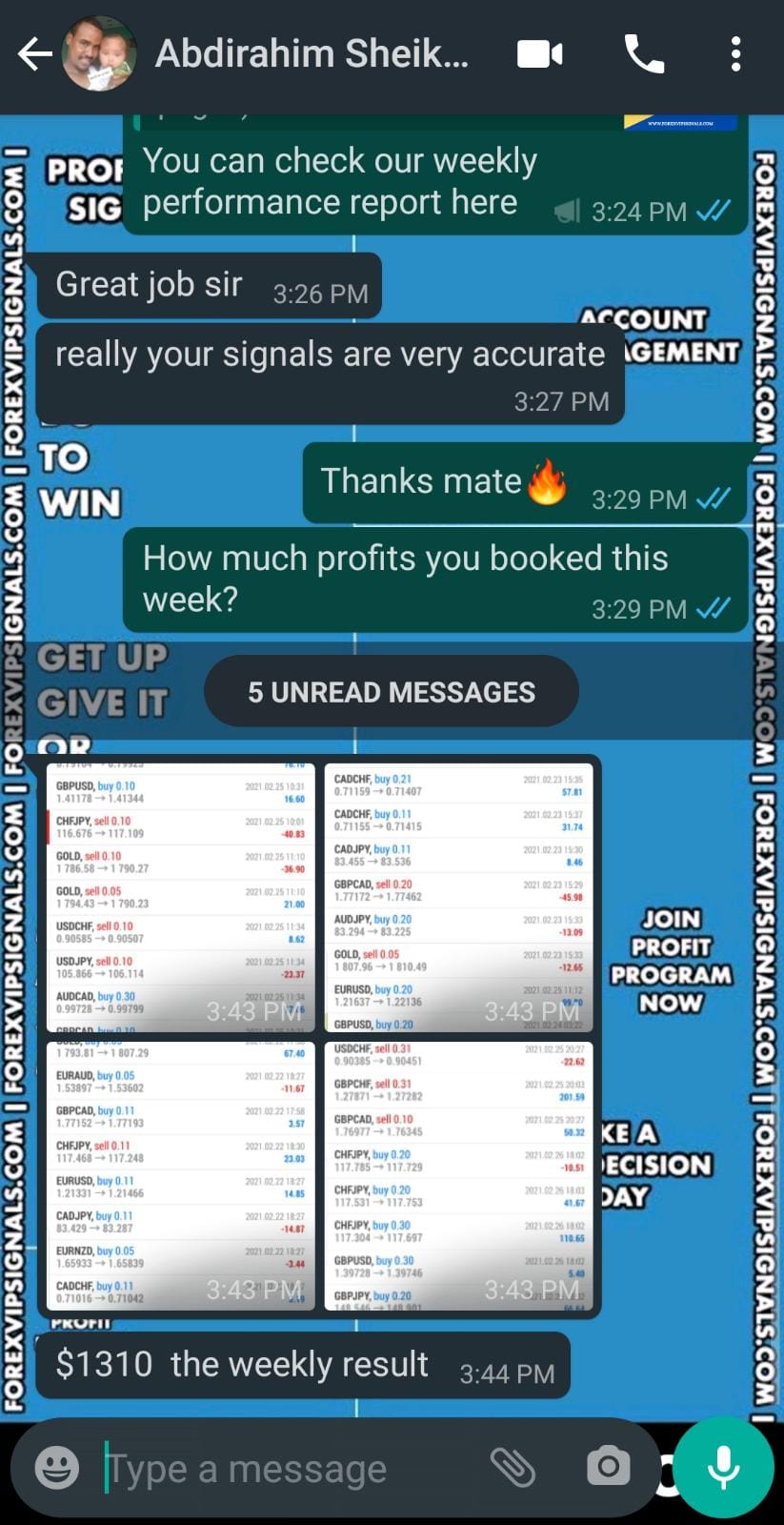Open the image starting with GBPUSD buy 0.10
784x1525 pixels.
(x=181, y=897)
